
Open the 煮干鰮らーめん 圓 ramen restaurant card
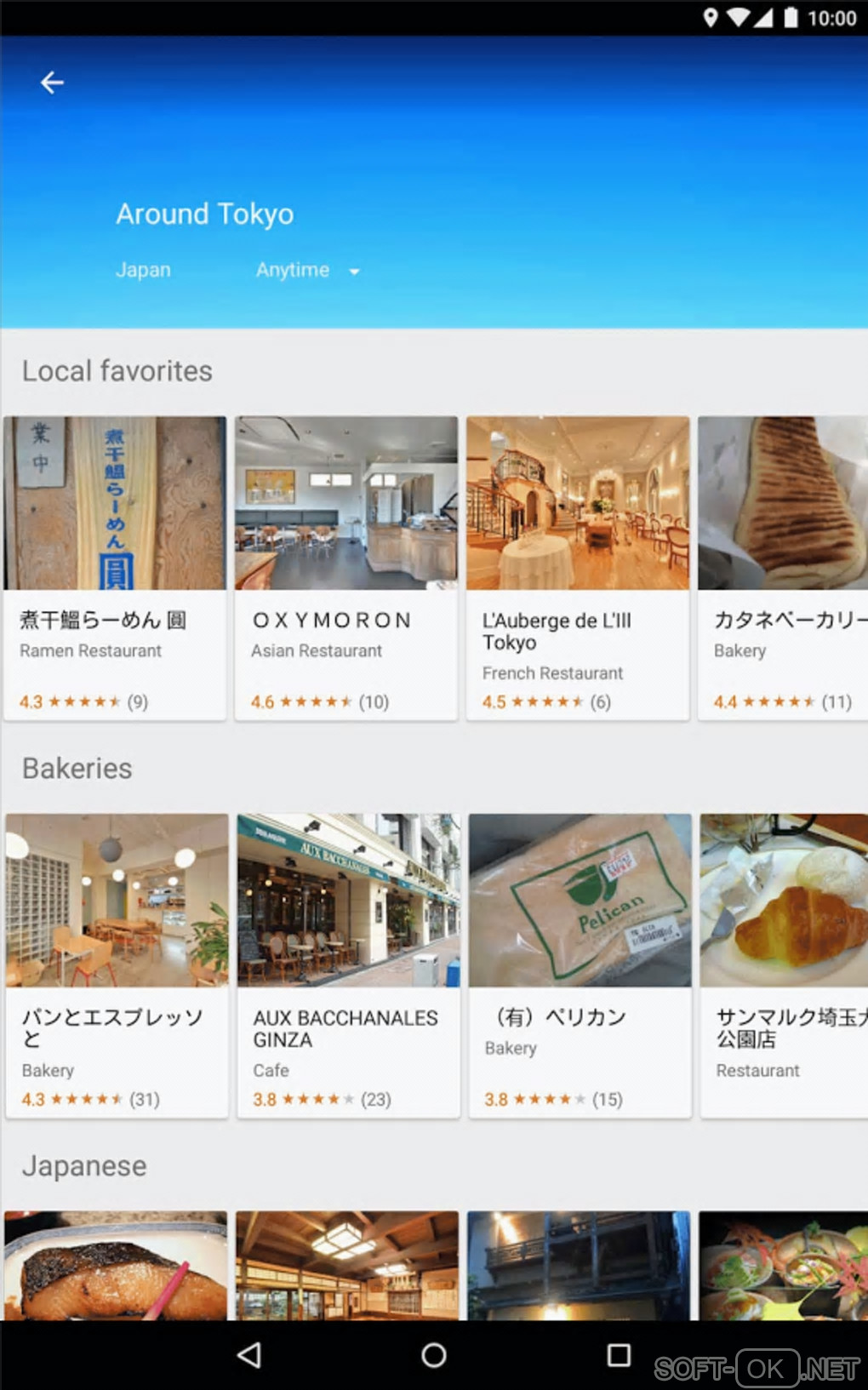tap(115, 568)
